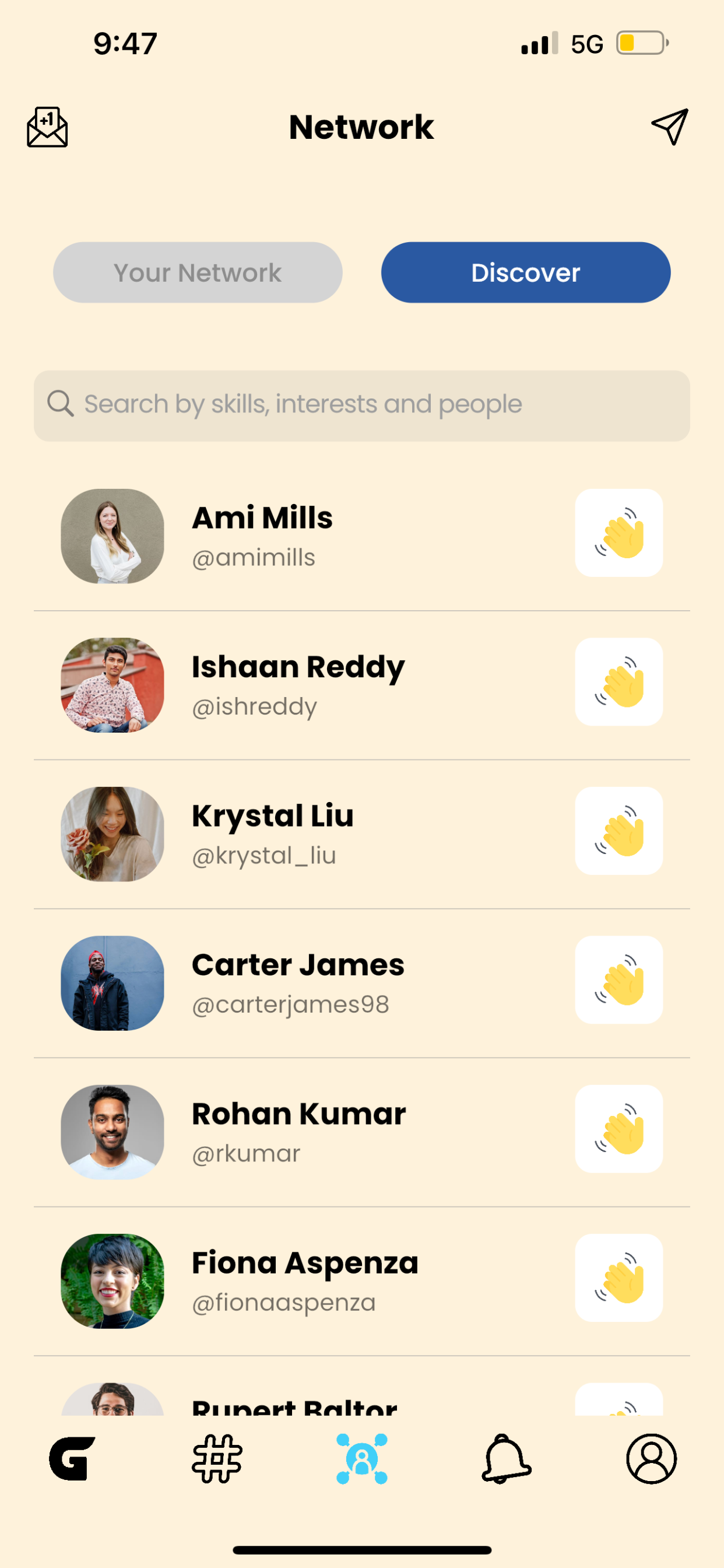Viewport: 724px width, 1568px height.
Task: Wave at Ami Mills
Action: pyautogui.click(x=618, y=533)
